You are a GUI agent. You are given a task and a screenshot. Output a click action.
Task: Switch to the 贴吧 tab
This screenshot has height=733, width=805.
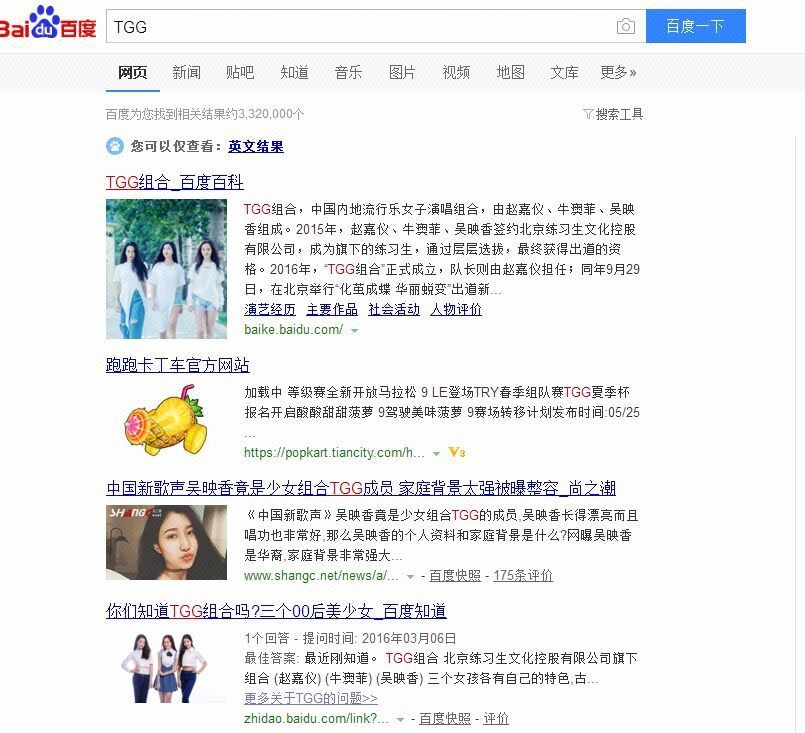(x=240, y=72)
